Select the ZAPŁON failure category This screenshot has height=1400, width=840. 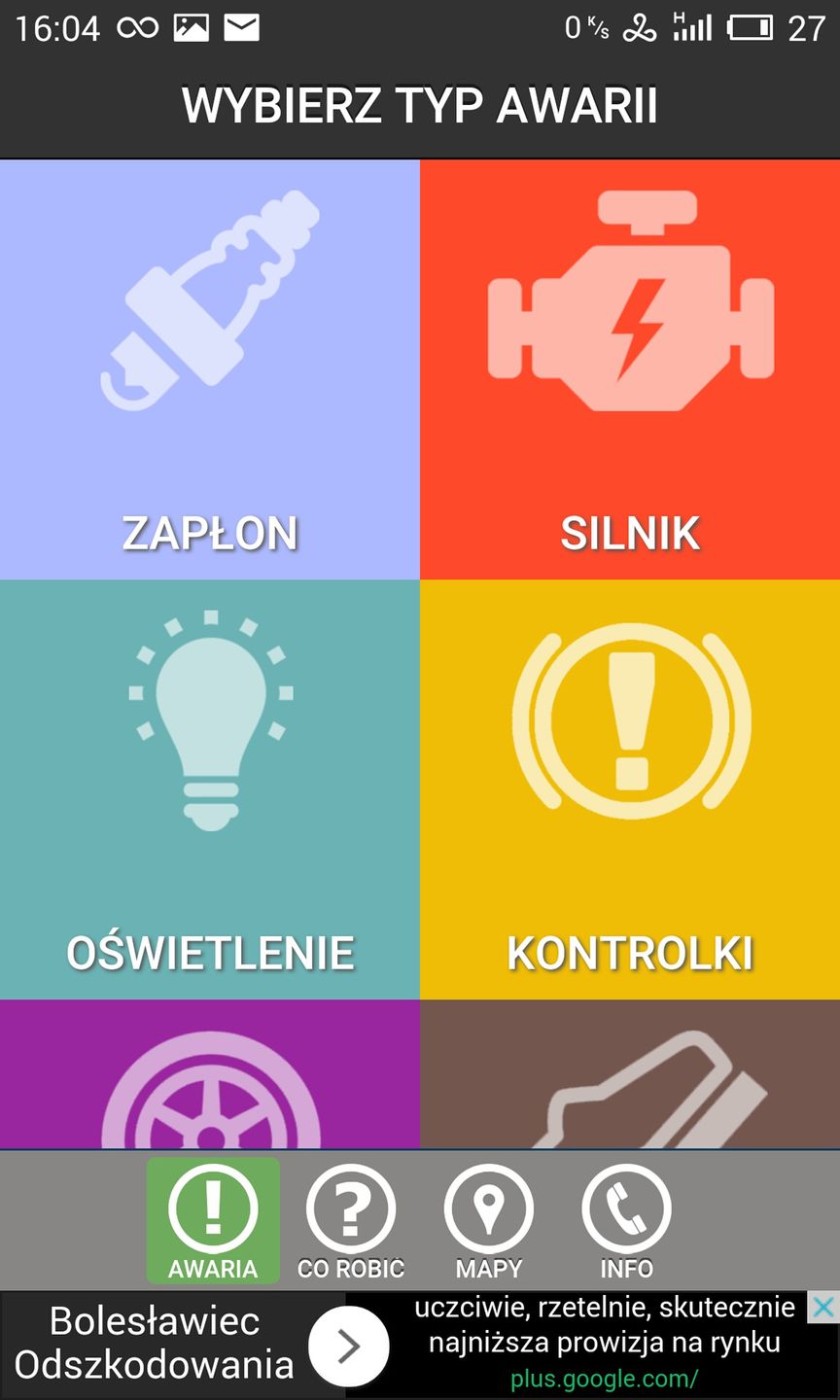(x=210, y=532)
